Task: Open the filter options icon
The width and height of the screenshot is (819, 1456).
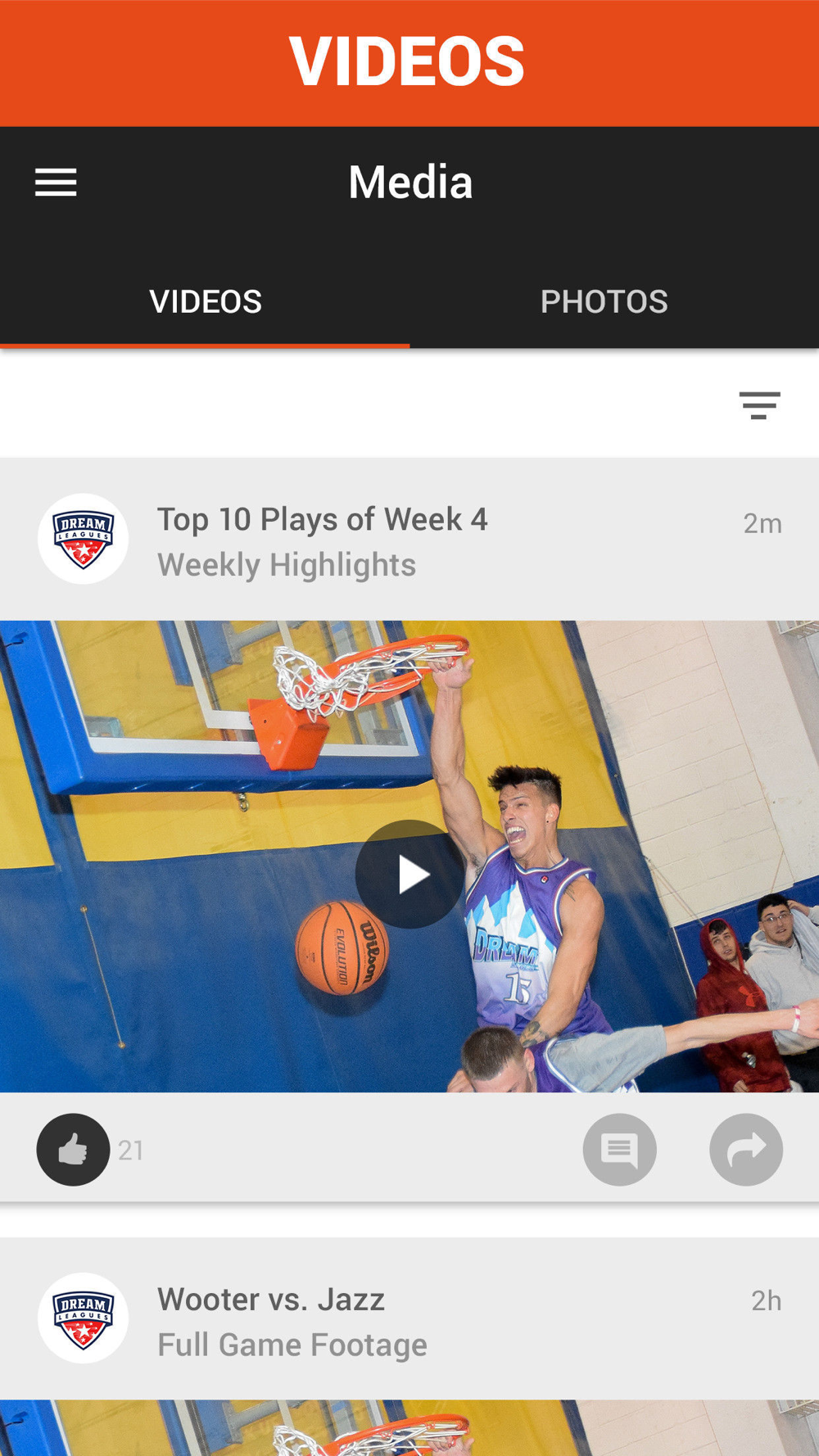Action: tap(759, 405)
